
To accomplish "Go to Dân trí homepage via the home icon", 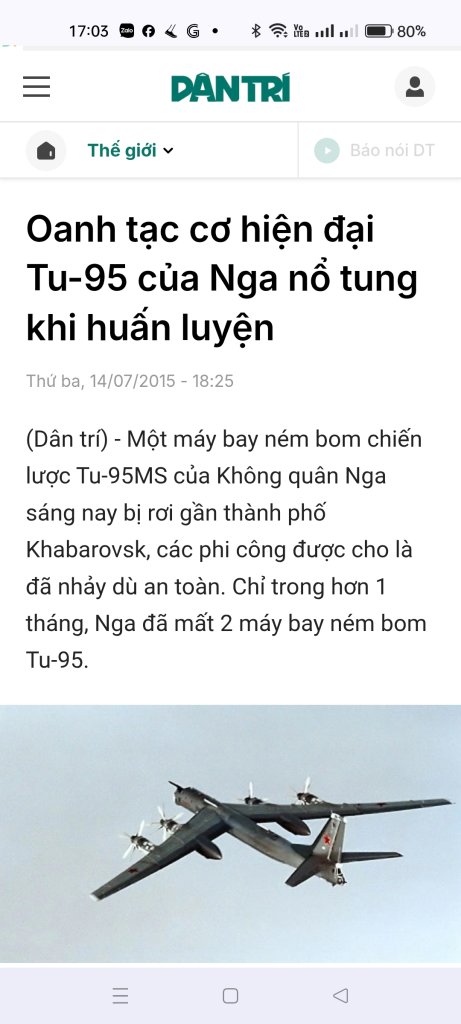I will tap(46, 151).
